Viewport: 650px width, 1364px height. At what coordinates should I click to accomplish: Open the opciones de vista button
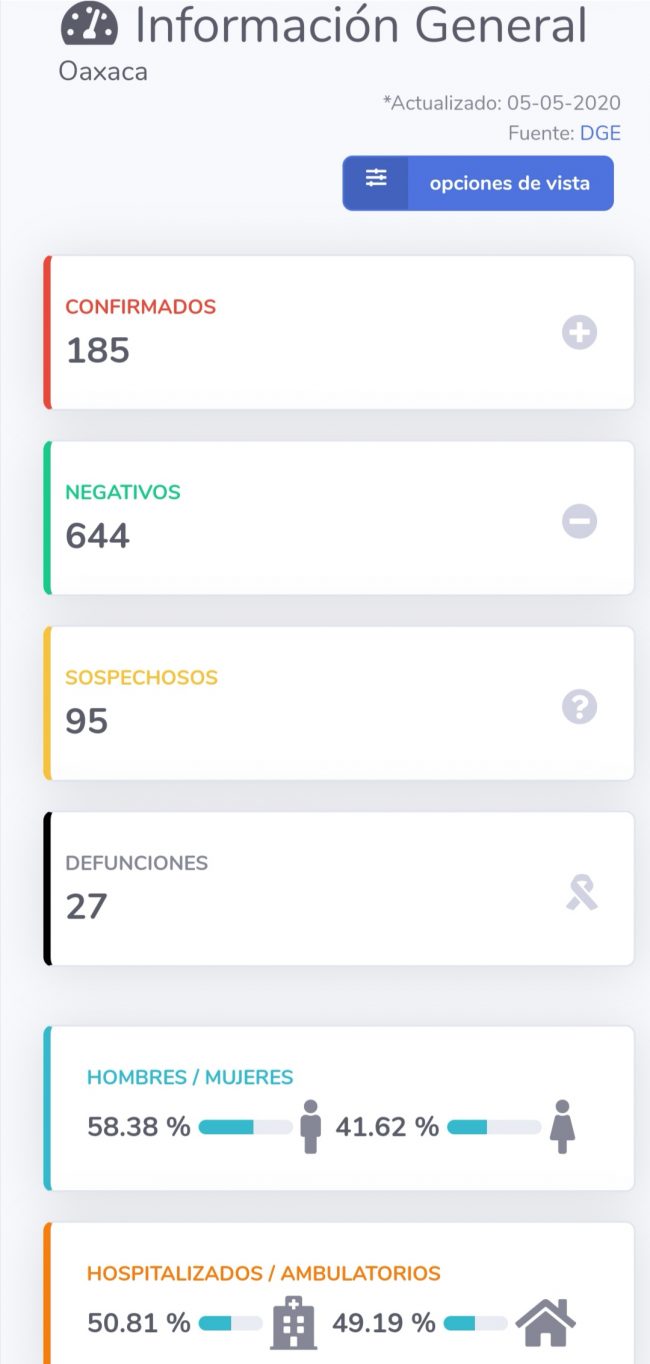tap(478, 183)
